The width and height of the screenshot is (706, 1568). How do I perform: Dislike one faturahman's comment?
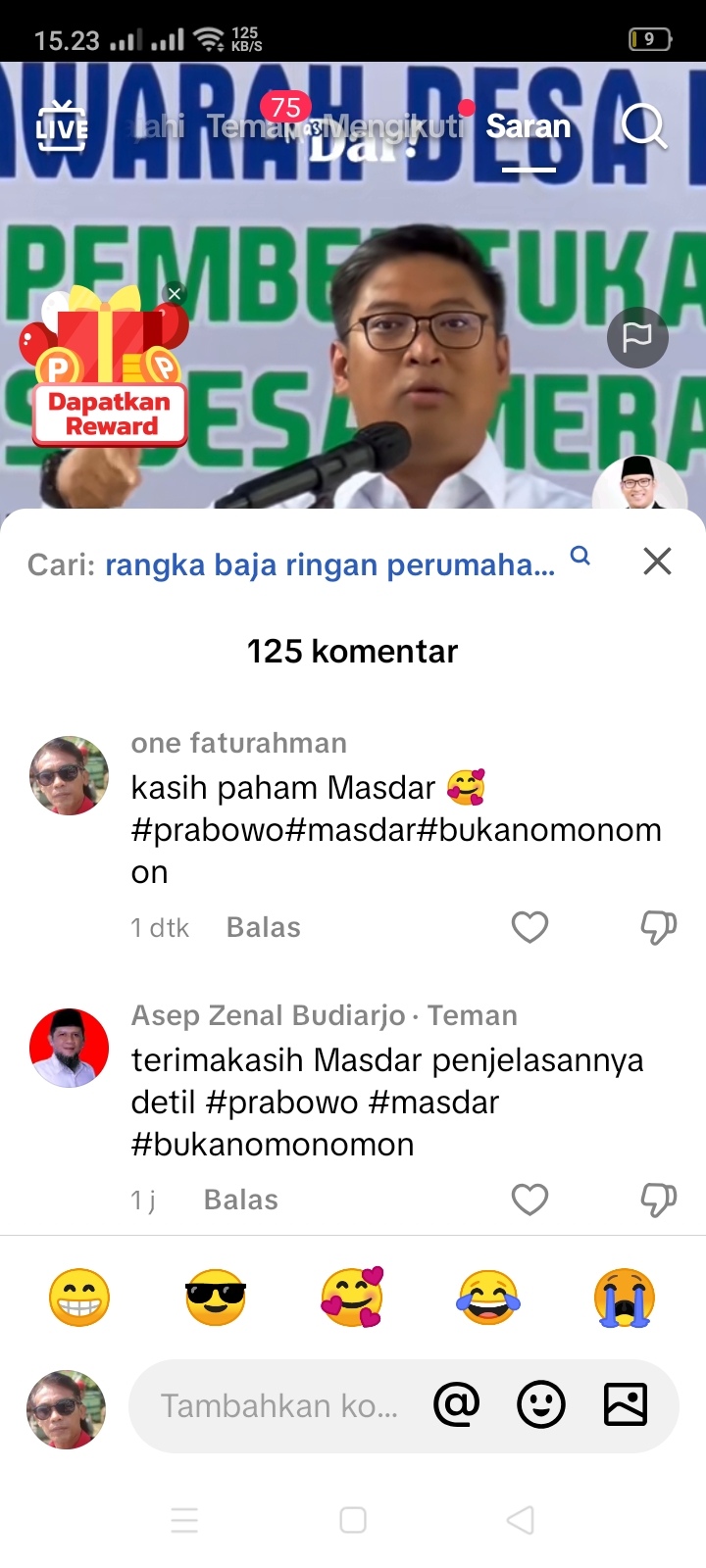click(x=658, y=927)
